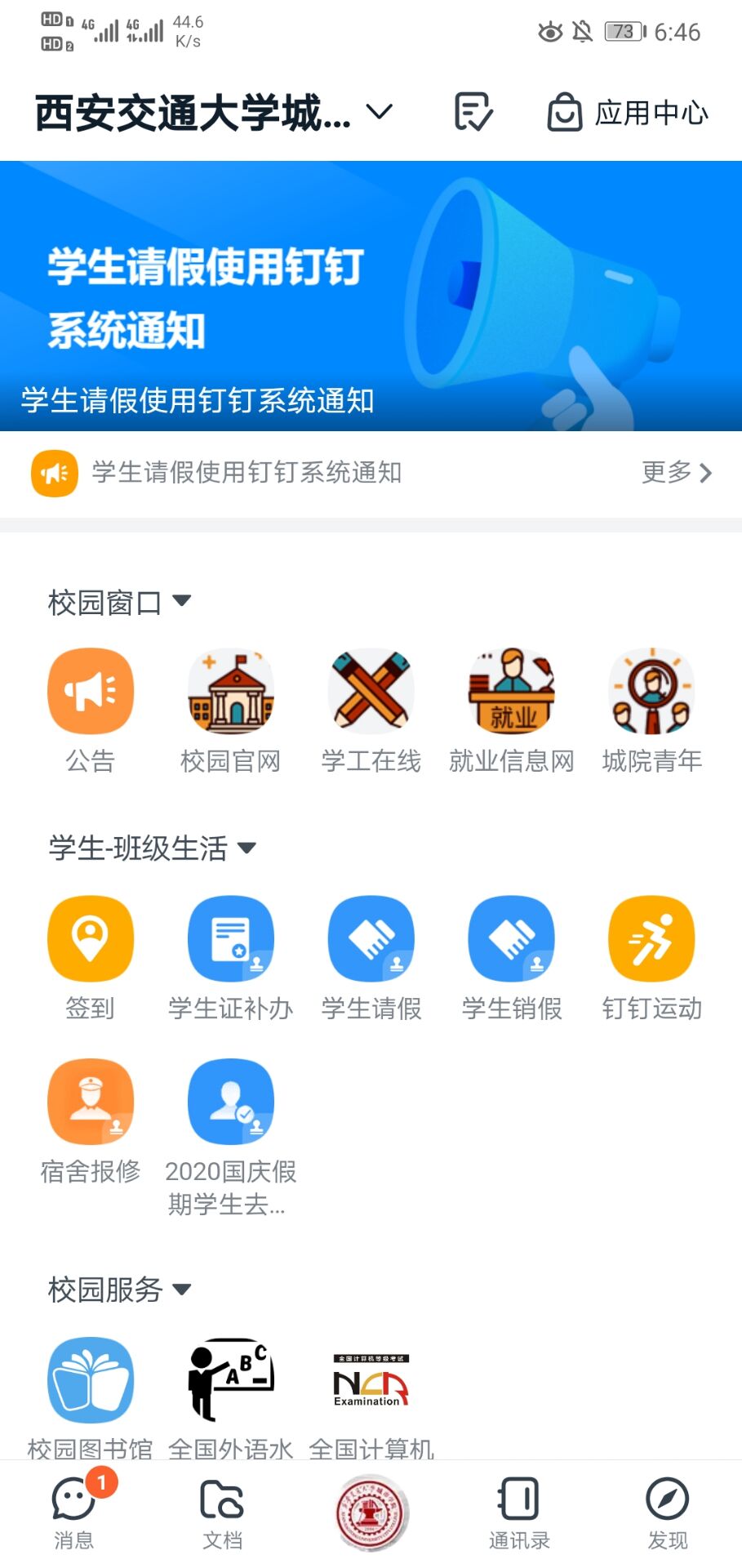Open the to-do checklist icon
742x1568 pixels.
pyautogui.click(x=473, y=112)
